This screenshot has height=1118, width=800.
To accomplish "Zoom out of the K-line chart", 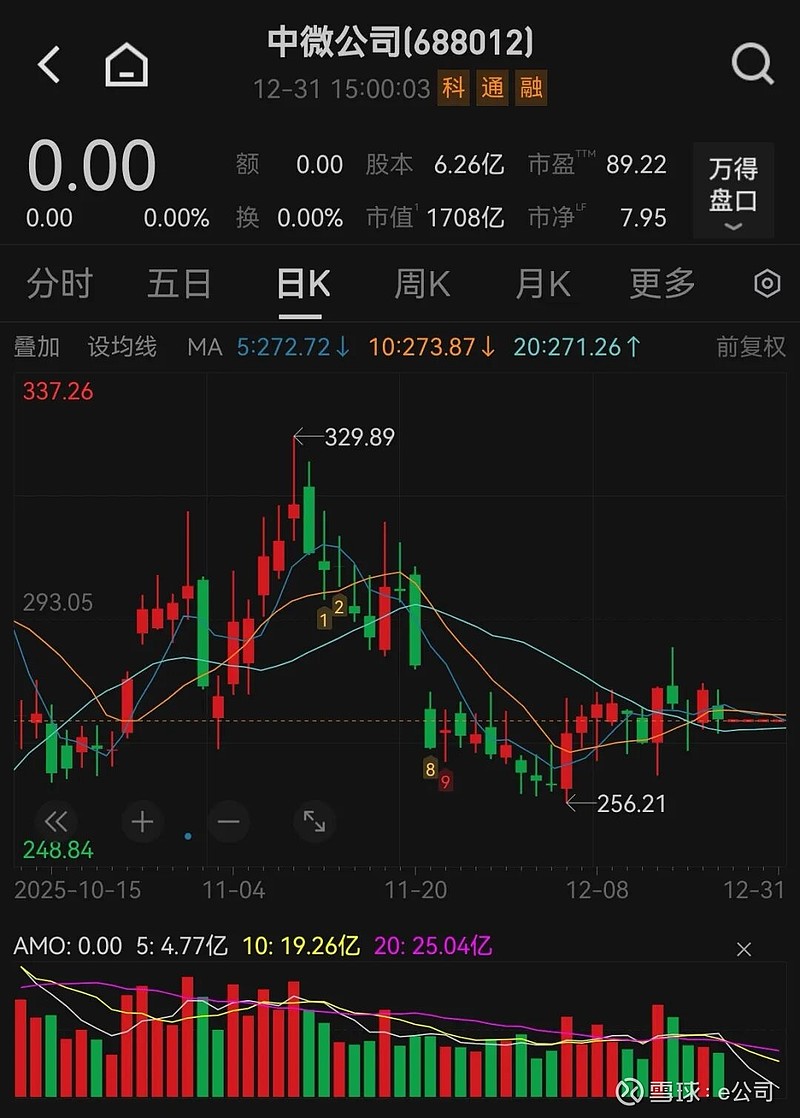I will point(229,821).
